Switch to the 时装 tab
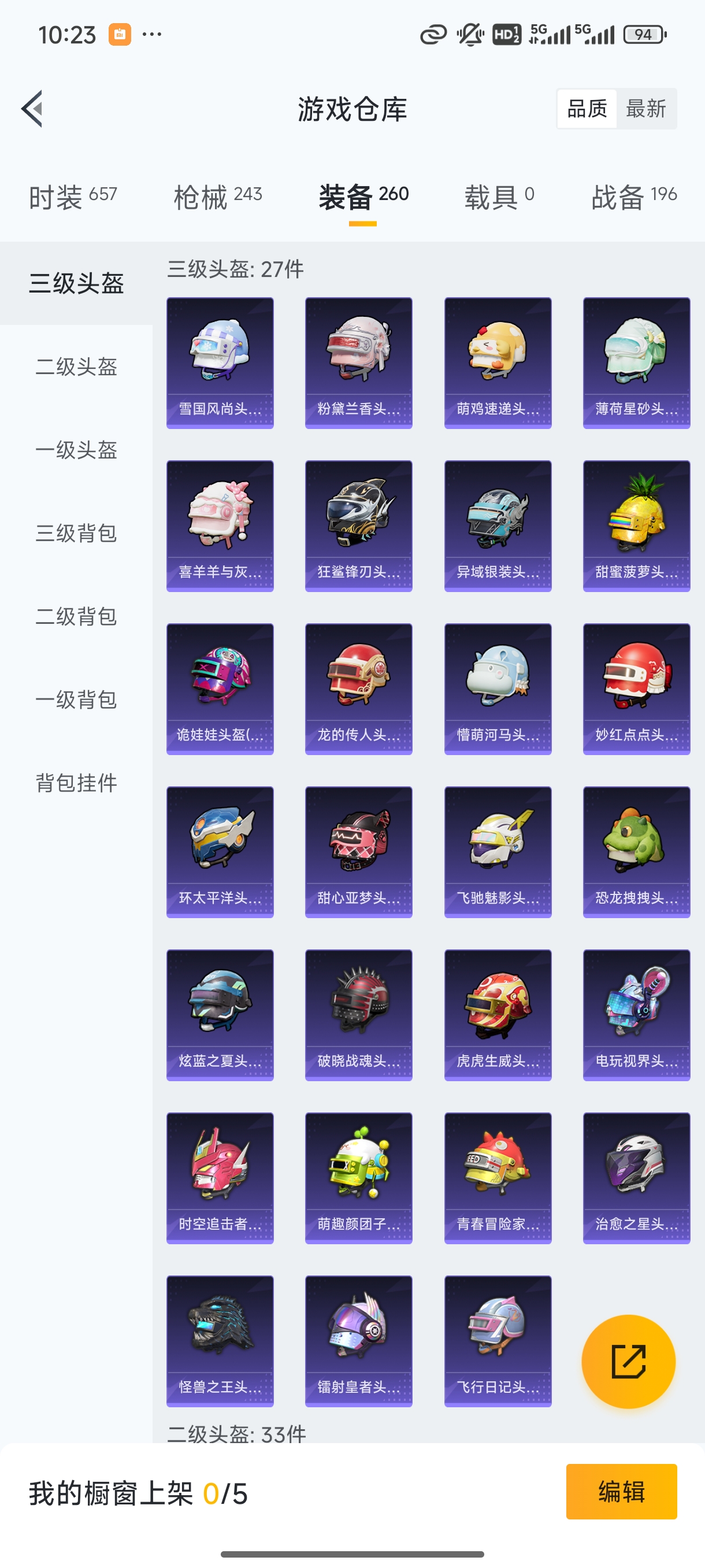705x1568 pixels. (72, 197)
